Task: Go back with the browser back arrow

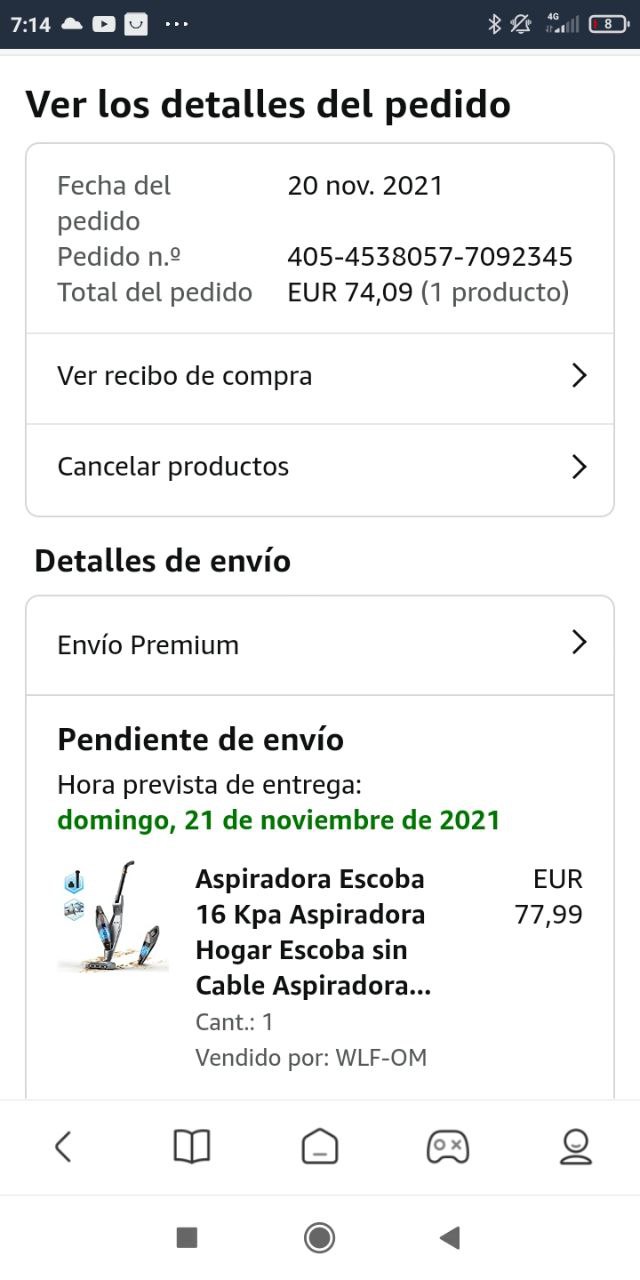Action: tap(63, 1146)
